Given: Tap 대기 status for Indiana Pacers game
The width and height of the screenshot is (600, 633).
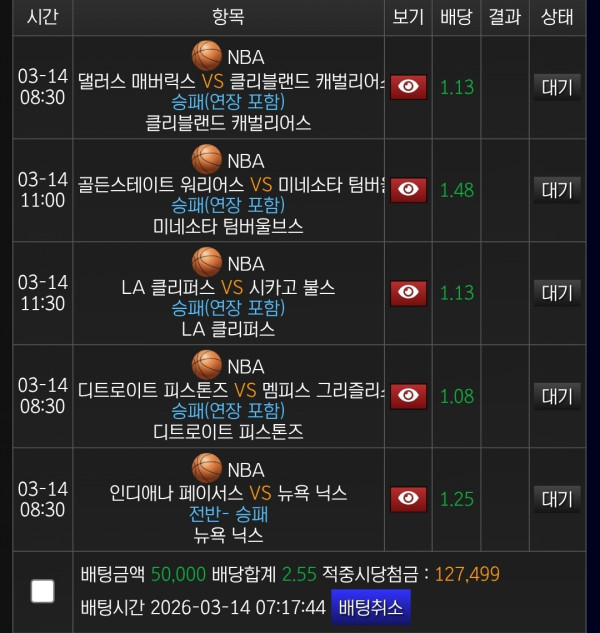Looking at the screenshot, I should pyautogui.click(x=556, y=498).
